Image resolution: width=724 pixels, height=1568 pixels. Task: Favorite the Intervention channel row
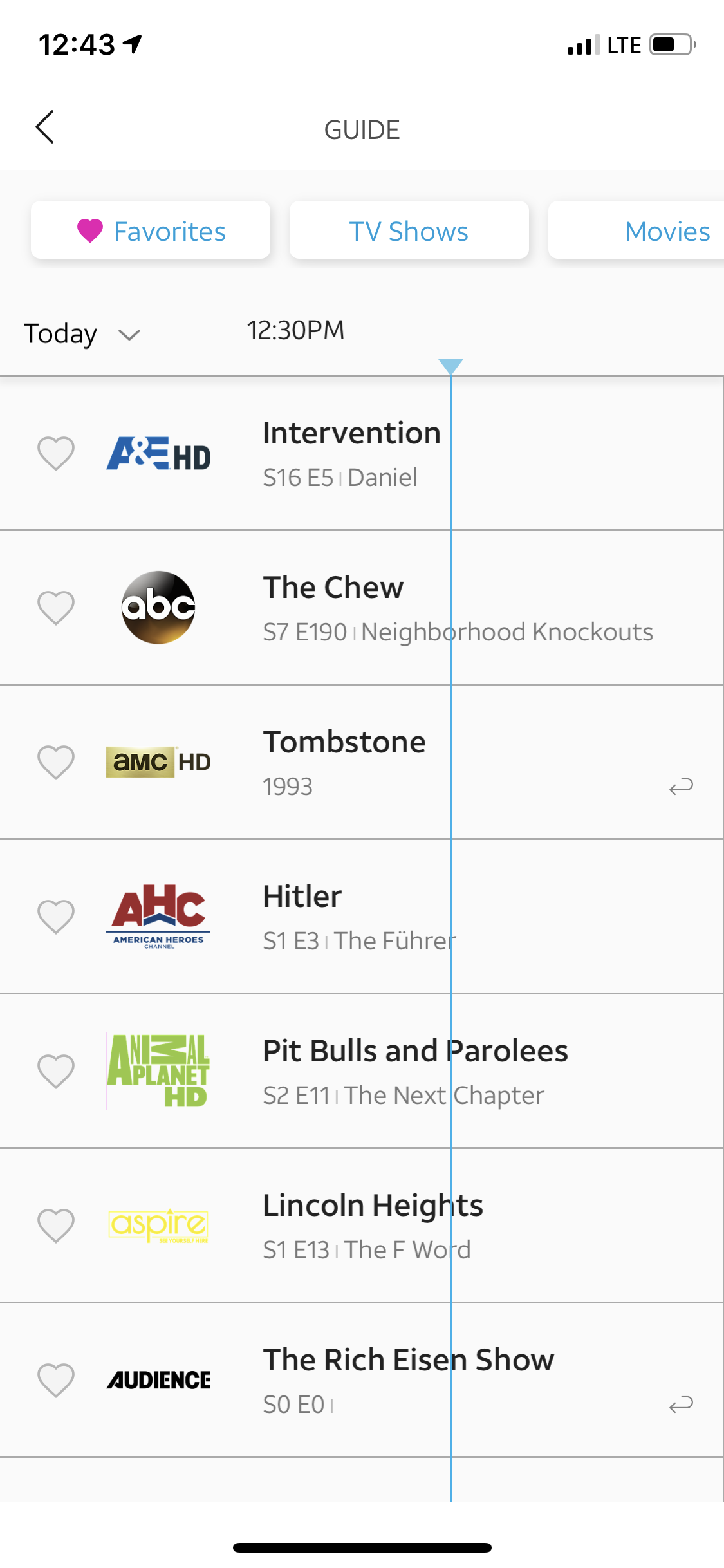[57, 454]
